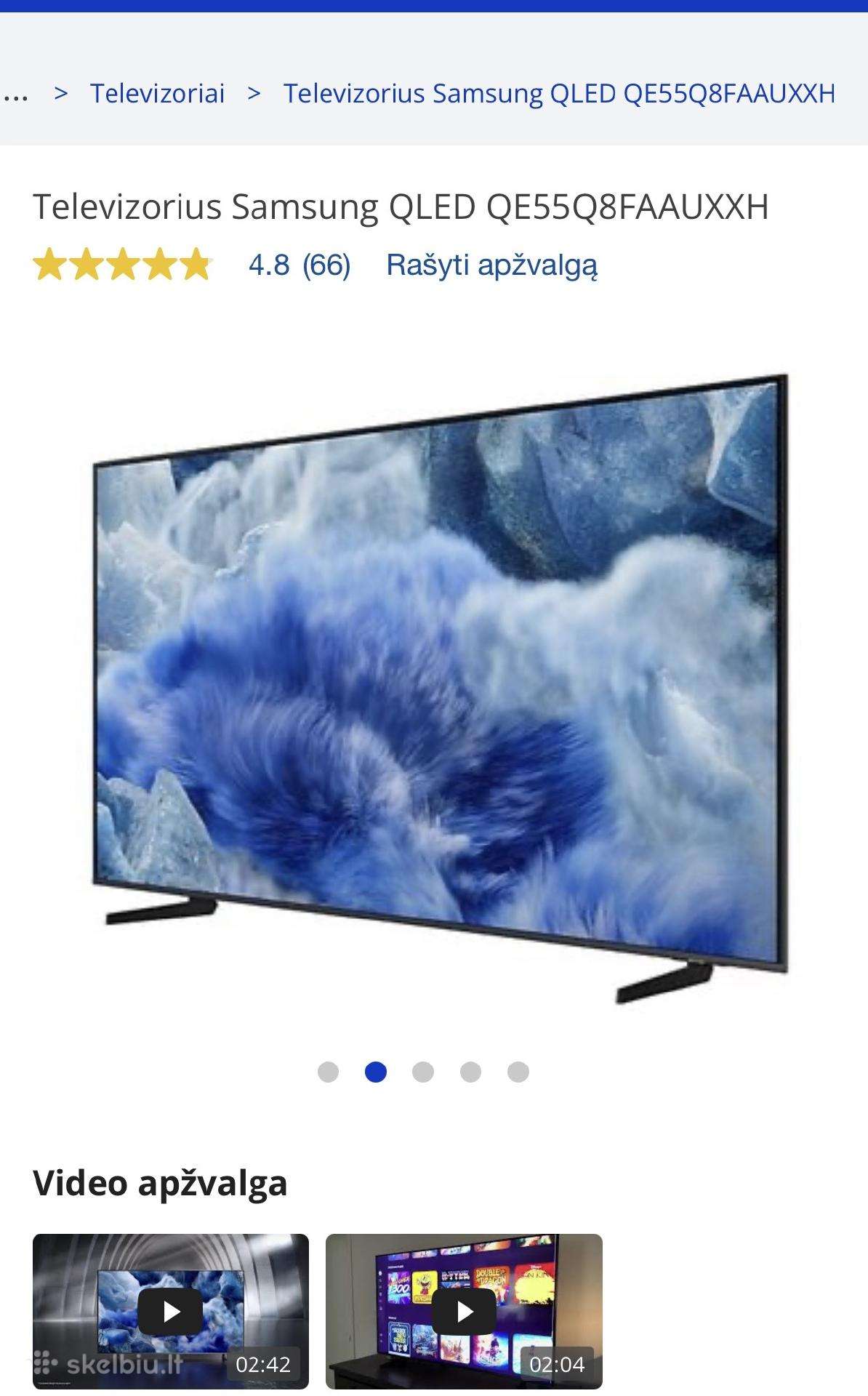Screen dimensions: 868x1396
Task: Play the 02:42 video review
Action: click(x=171, y=1311)
